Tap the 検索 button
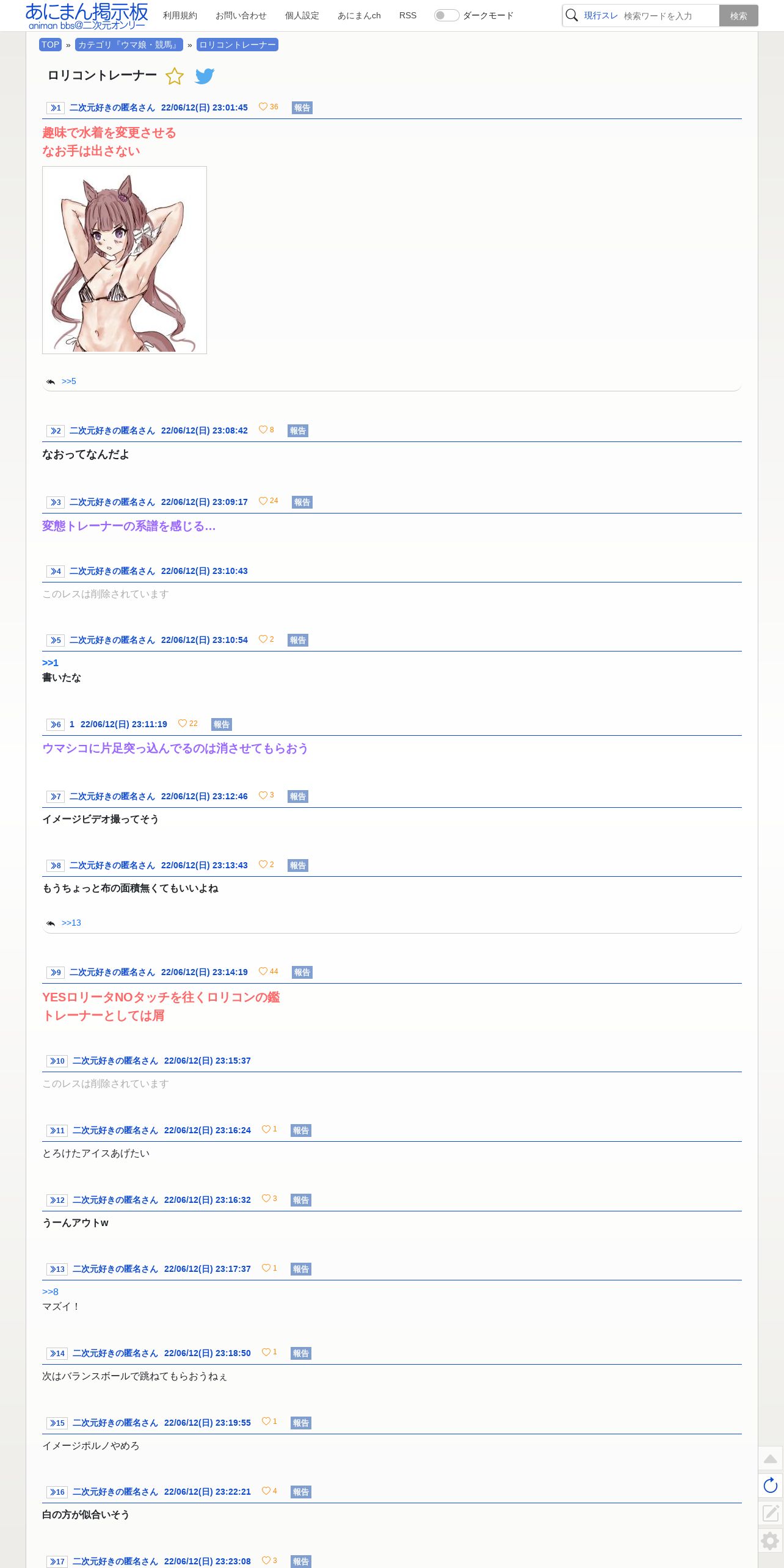Image resolution: width=784 pixels, height=1568 pixels. pos(738,16)
